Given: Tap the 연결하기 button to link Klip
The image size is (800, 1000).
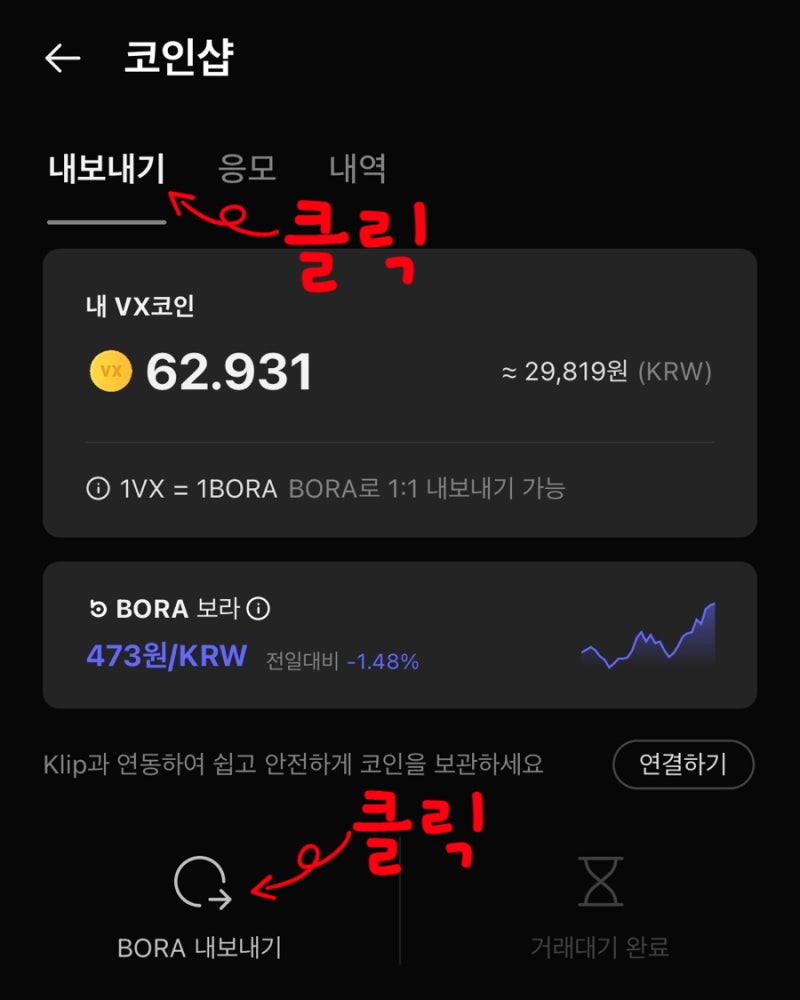Looking at the screenshot, I should (x=684, y=764).
